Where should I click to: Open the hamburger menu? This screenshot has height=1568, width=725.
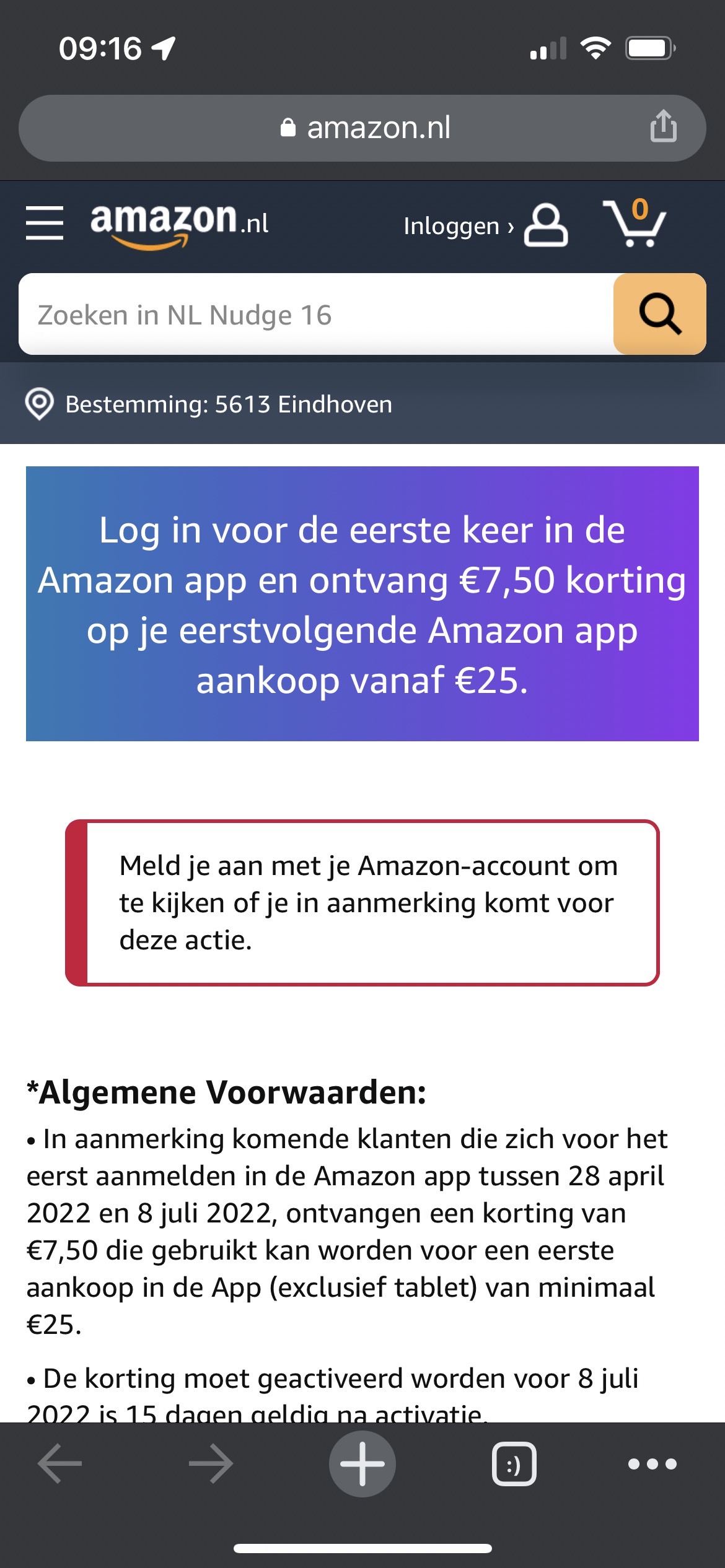[x=45, y=223]
